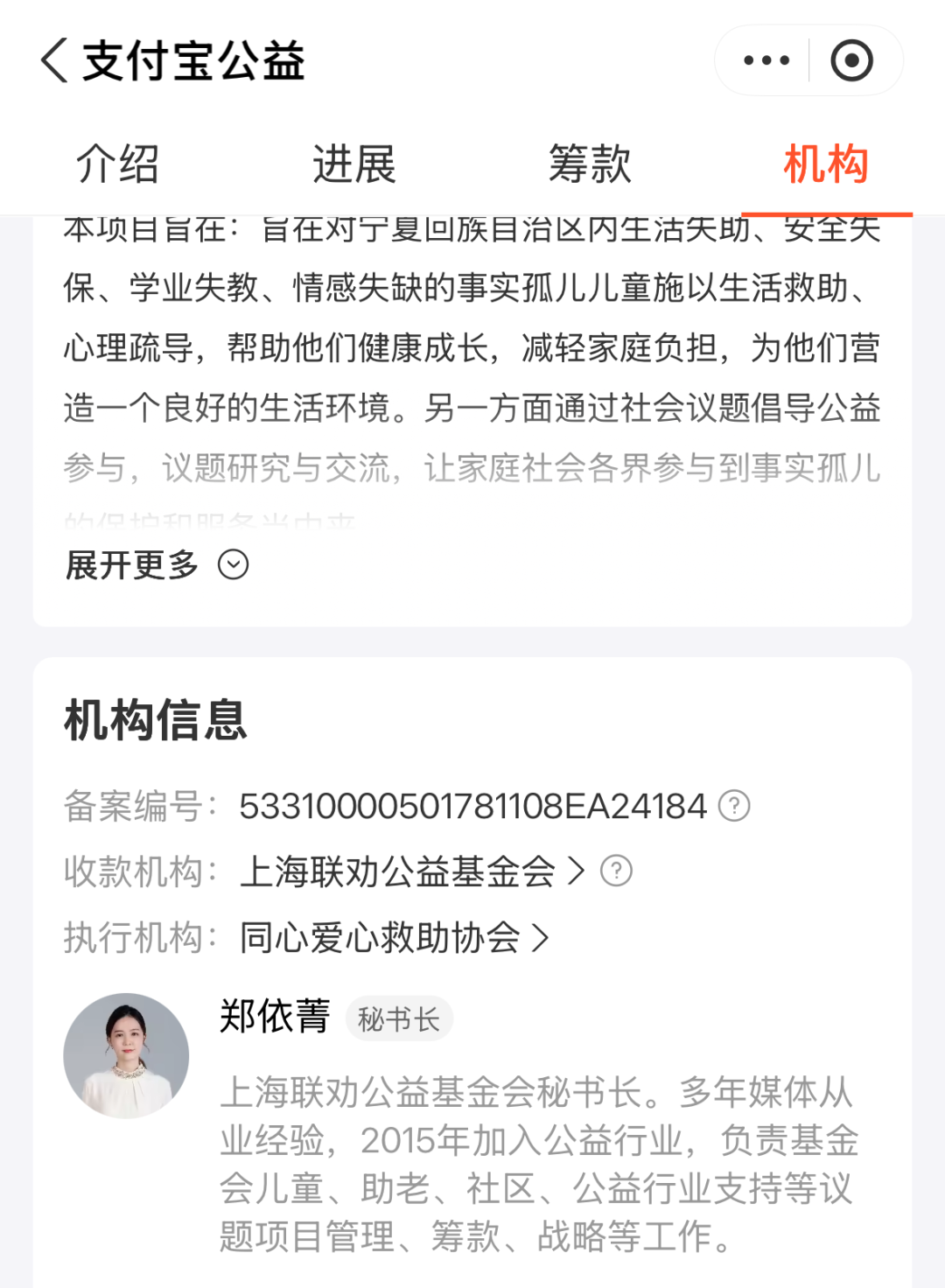945x1288 pixels.
Task: Open the 上海联劝公益基金会 organization page
Action: pyautogui.click(x=398, y=871)
